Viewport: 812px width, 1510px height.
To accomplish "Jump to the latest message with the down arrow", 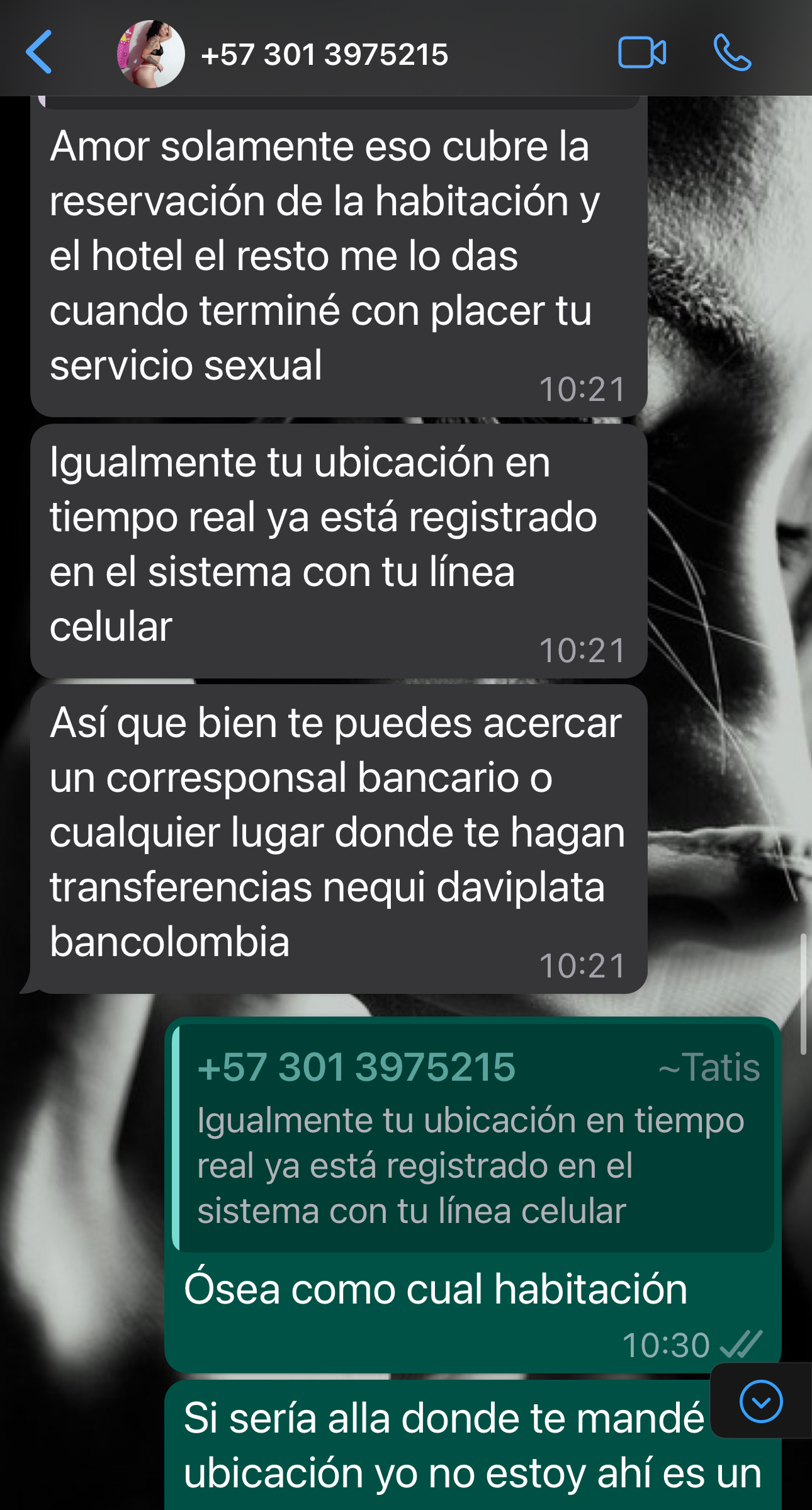I will coord(761,1401).
